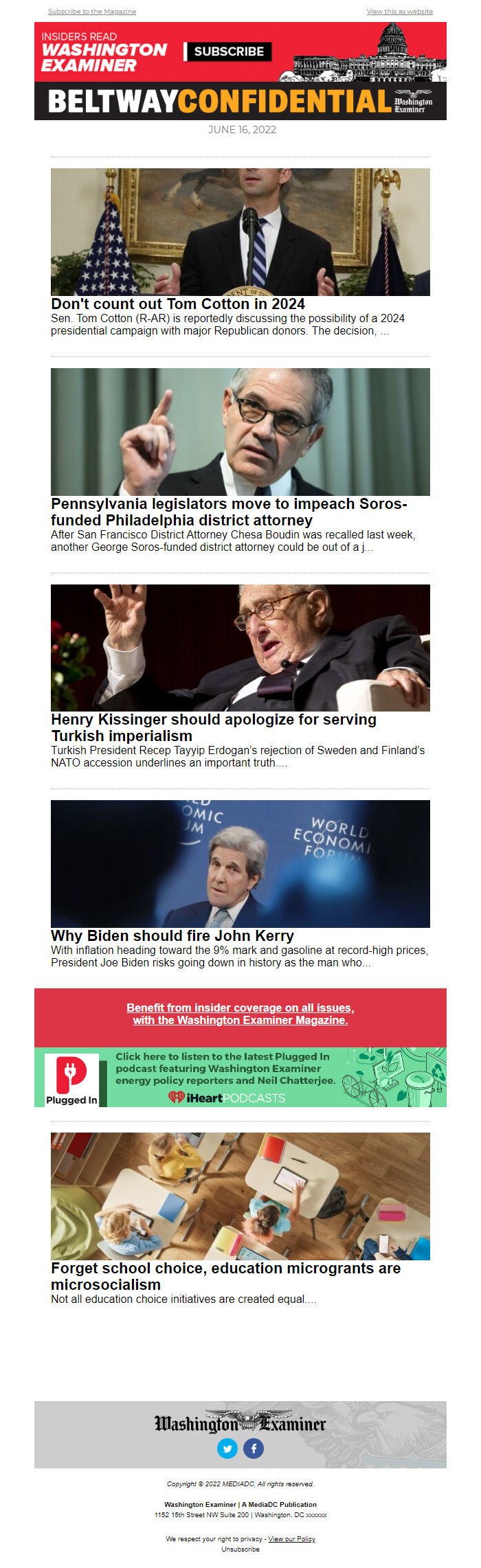Tap View this as website link

[400, 12]
